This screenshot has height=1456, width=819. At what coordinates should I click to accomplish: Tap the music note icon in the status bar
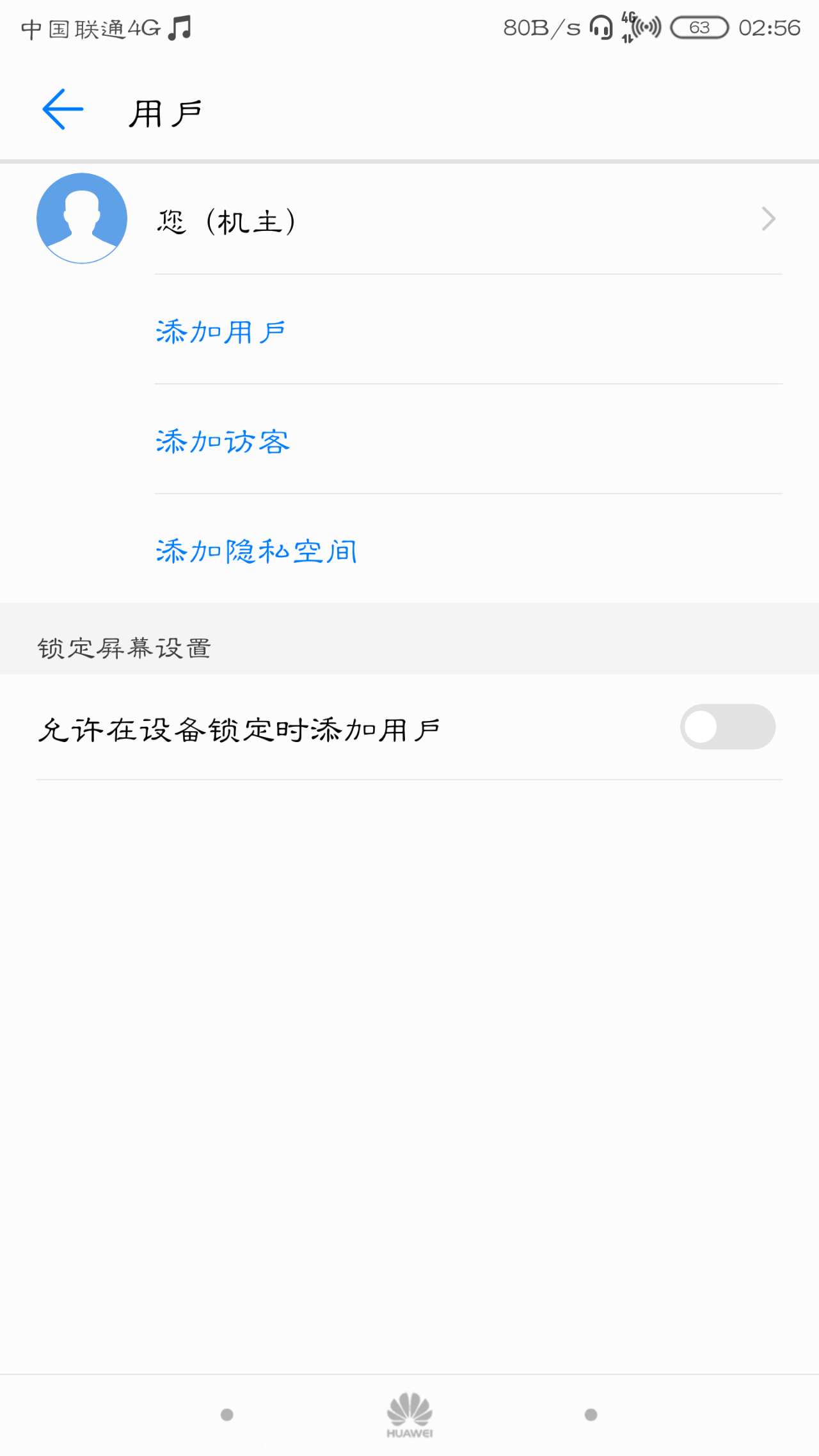click(180, 28)
